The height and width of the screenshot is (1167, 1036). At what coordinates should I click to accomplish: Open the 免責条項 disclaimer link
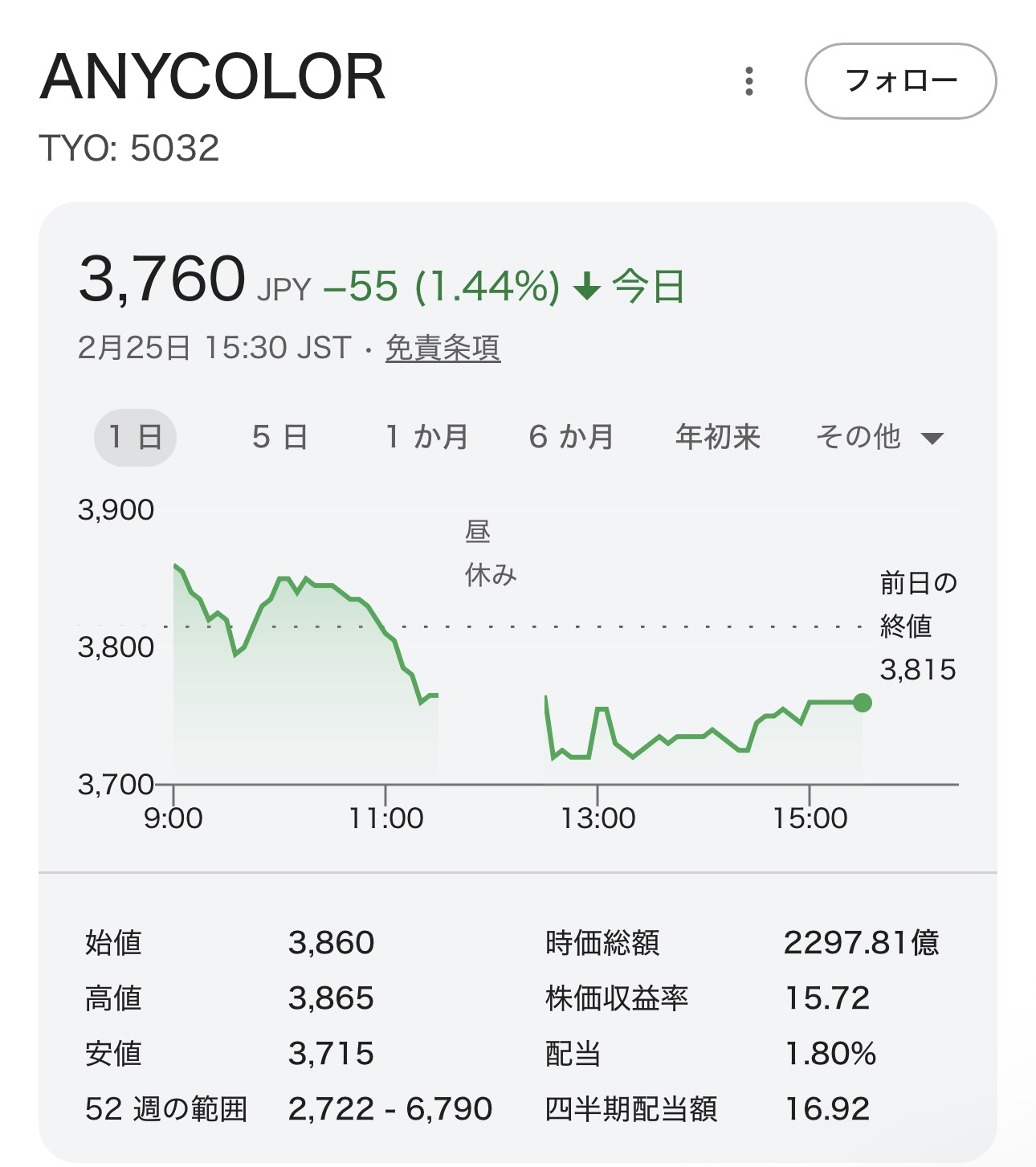(x=443, y=348)
